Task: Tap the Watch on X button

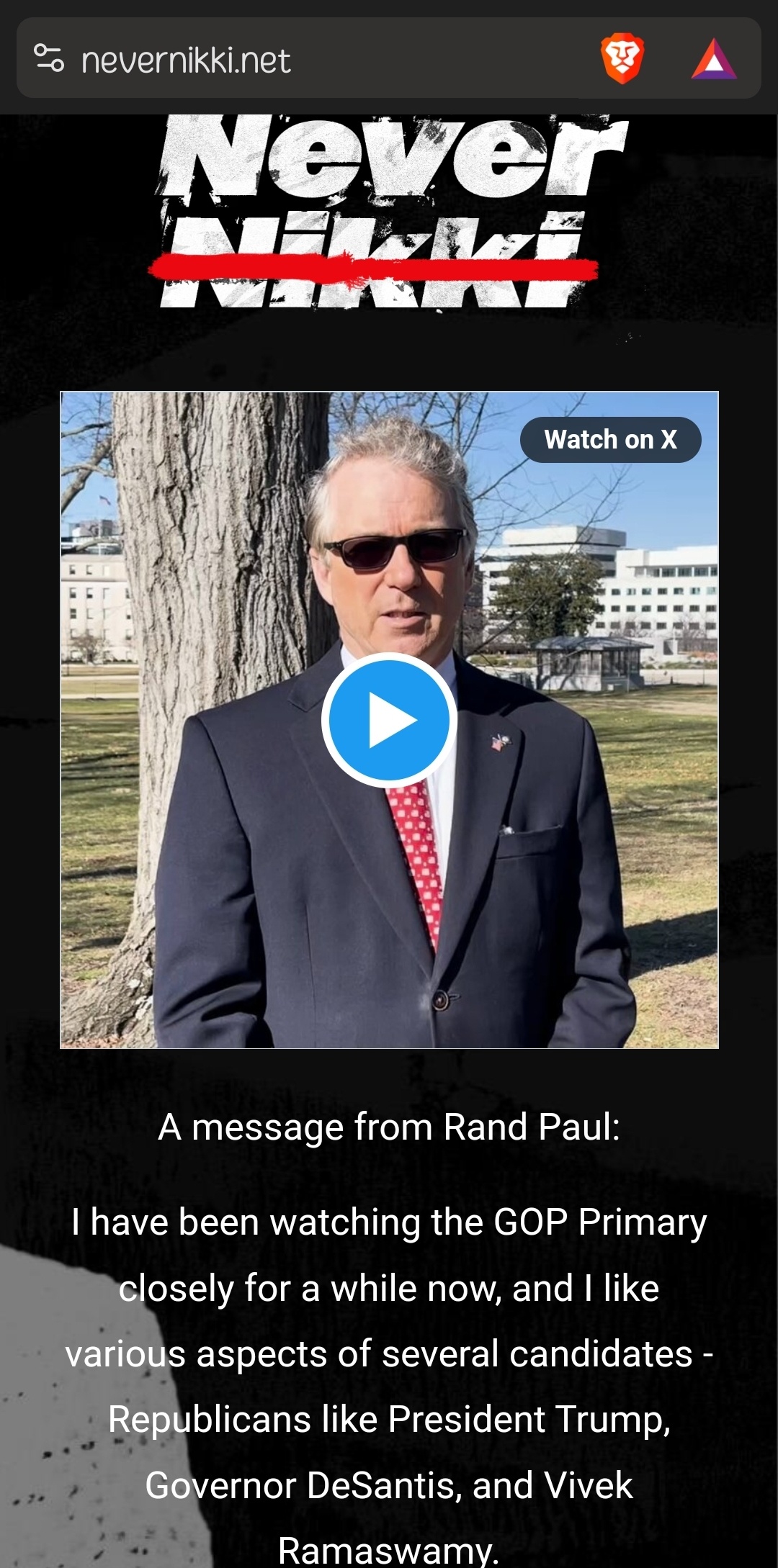Action: click(610, 439)
